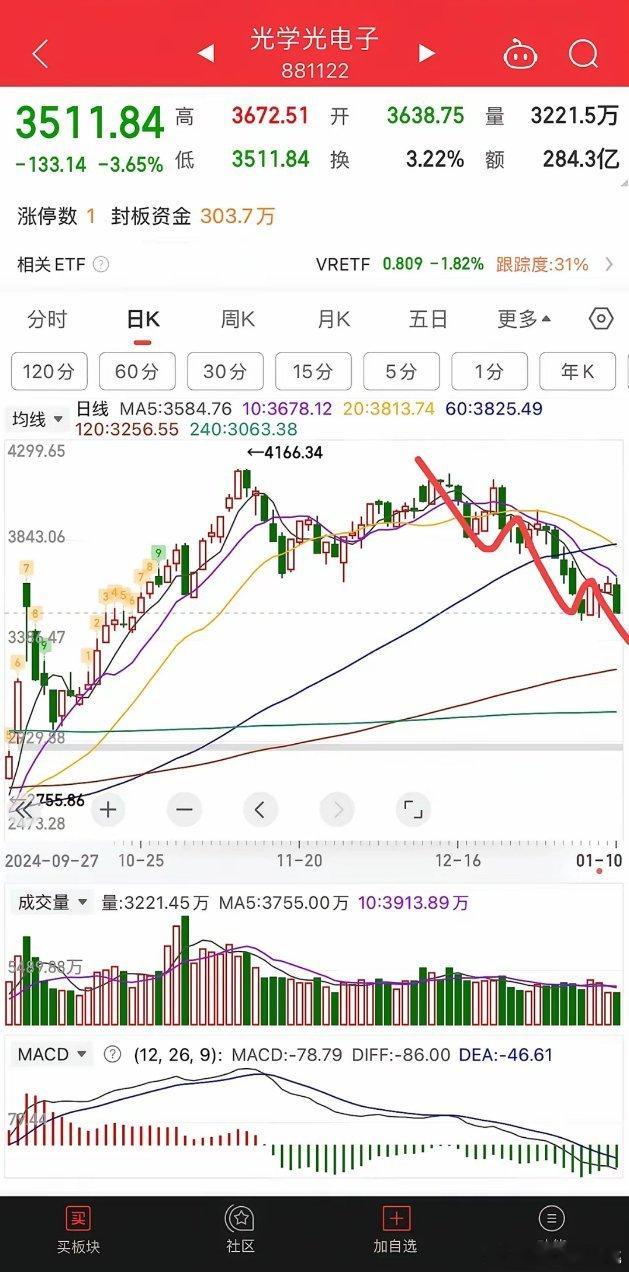Choose the 60分 interval chip
The image size is (629, 1272).
coord(137,372)
